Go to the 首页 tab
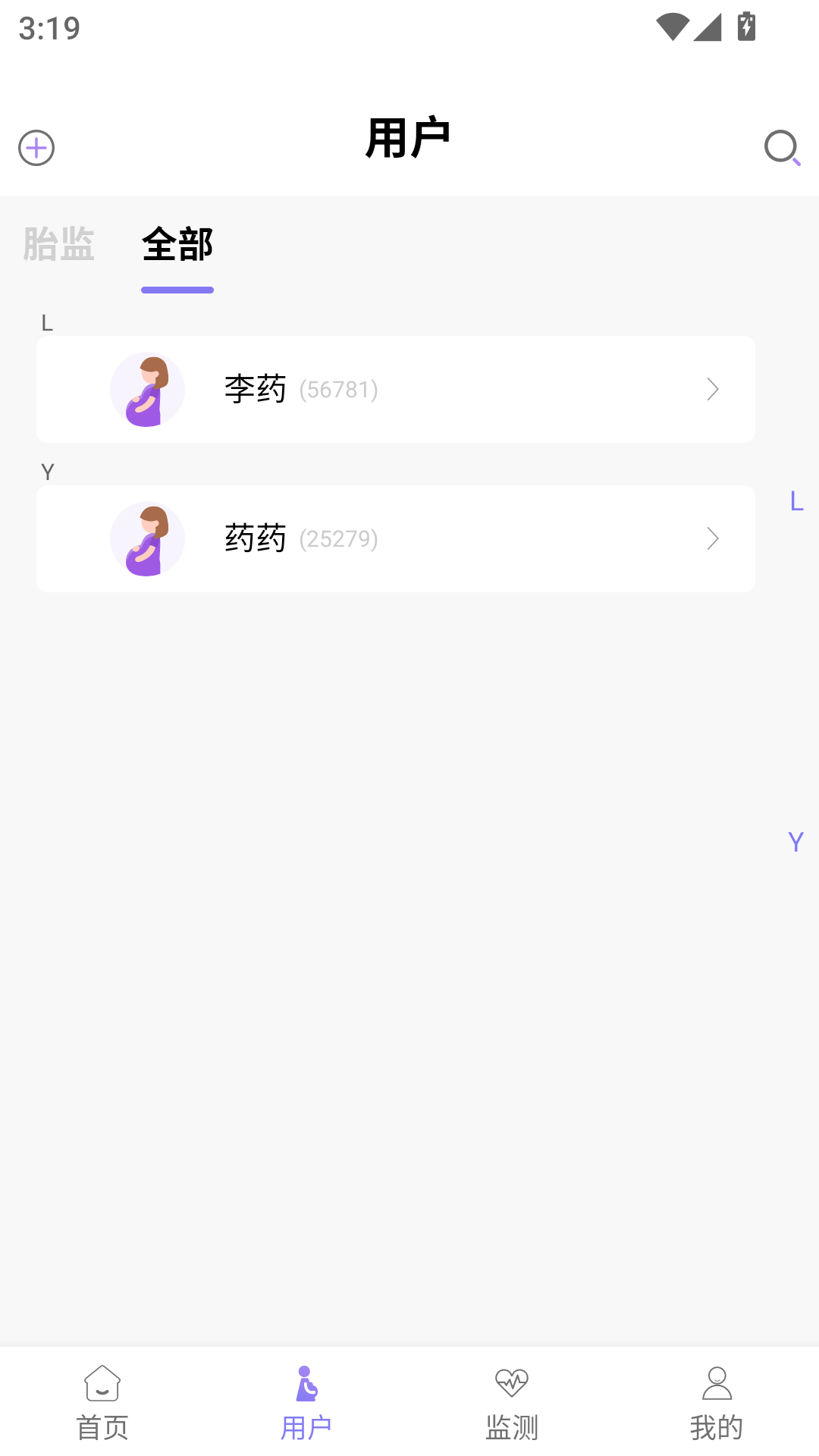 point(102,1403)
